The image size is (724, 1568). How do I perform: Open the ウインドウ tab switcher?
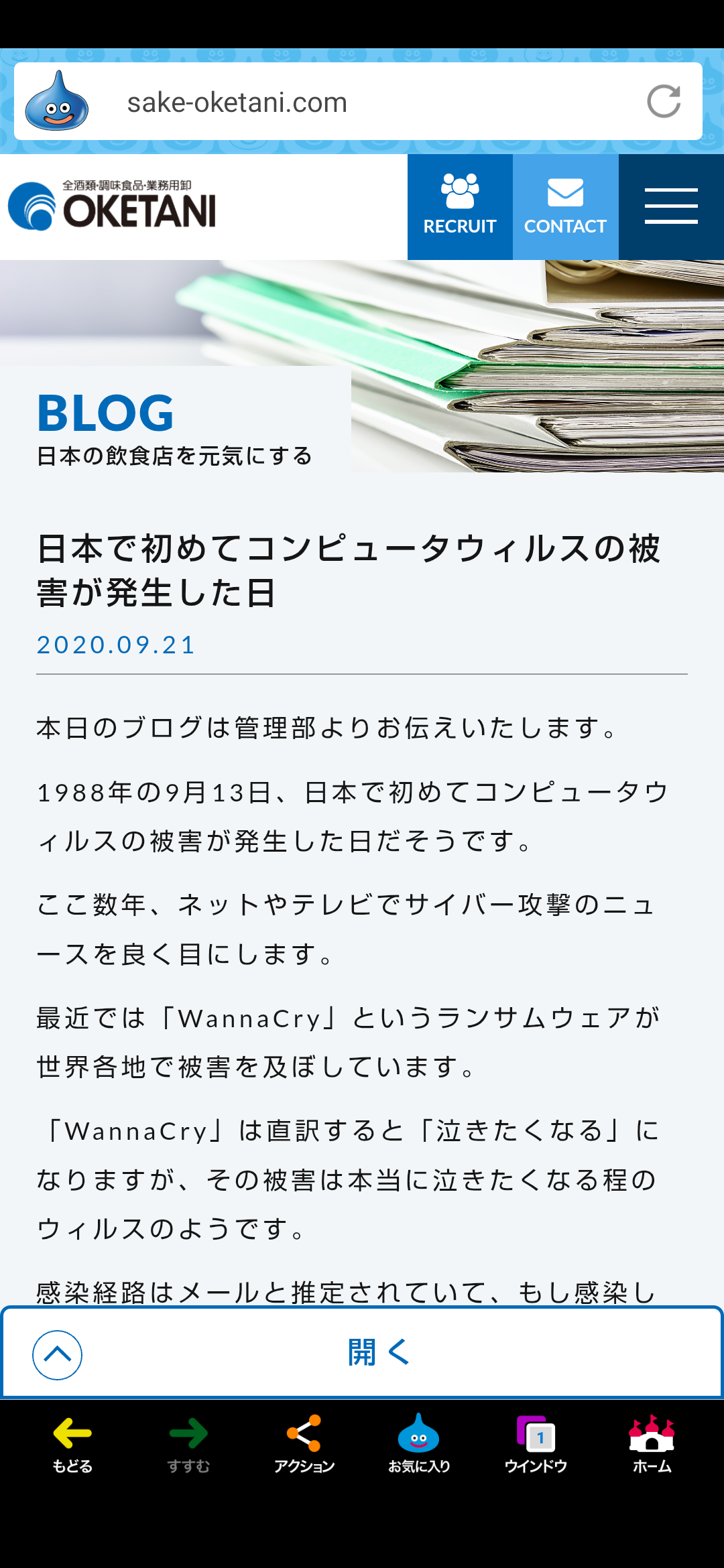(x=536, y=1445)
